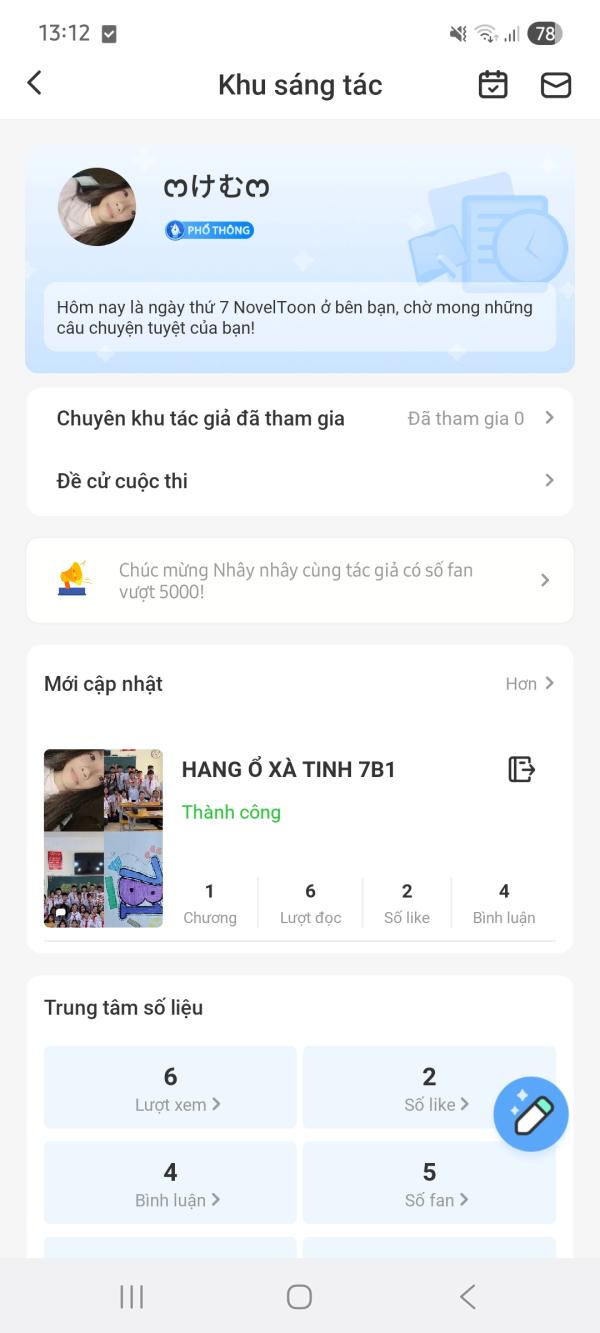The image size is (600, 1333).
Task: View Lượt xem statistics
Action: (171, 1088)
